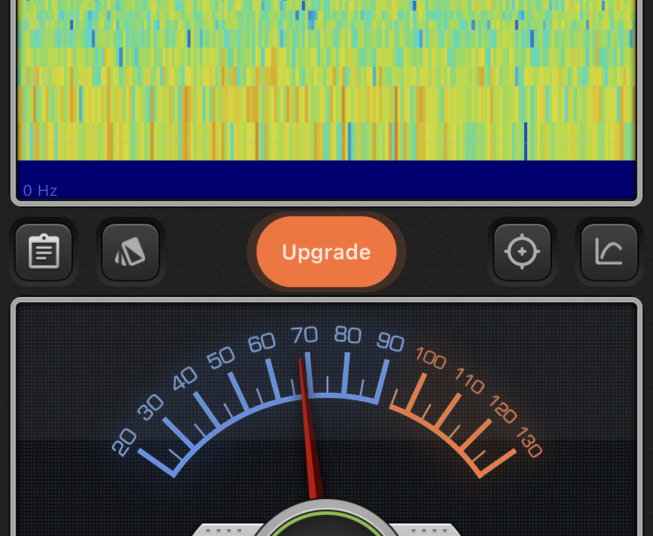Open the calibration target icon
Screen dimensions: 653x536
(x=522, y=252)
